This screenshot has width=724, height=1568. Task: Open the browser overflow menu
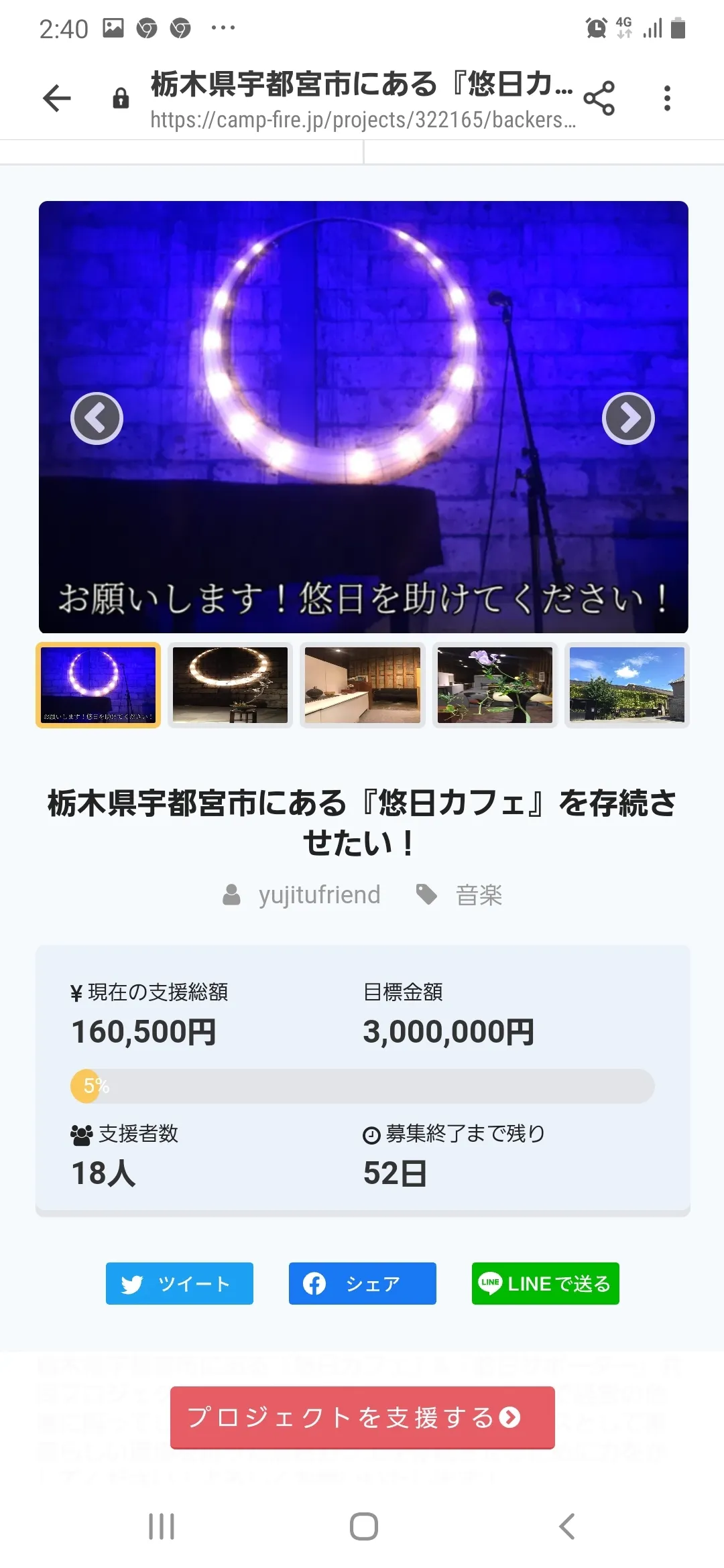coord(666,99)
